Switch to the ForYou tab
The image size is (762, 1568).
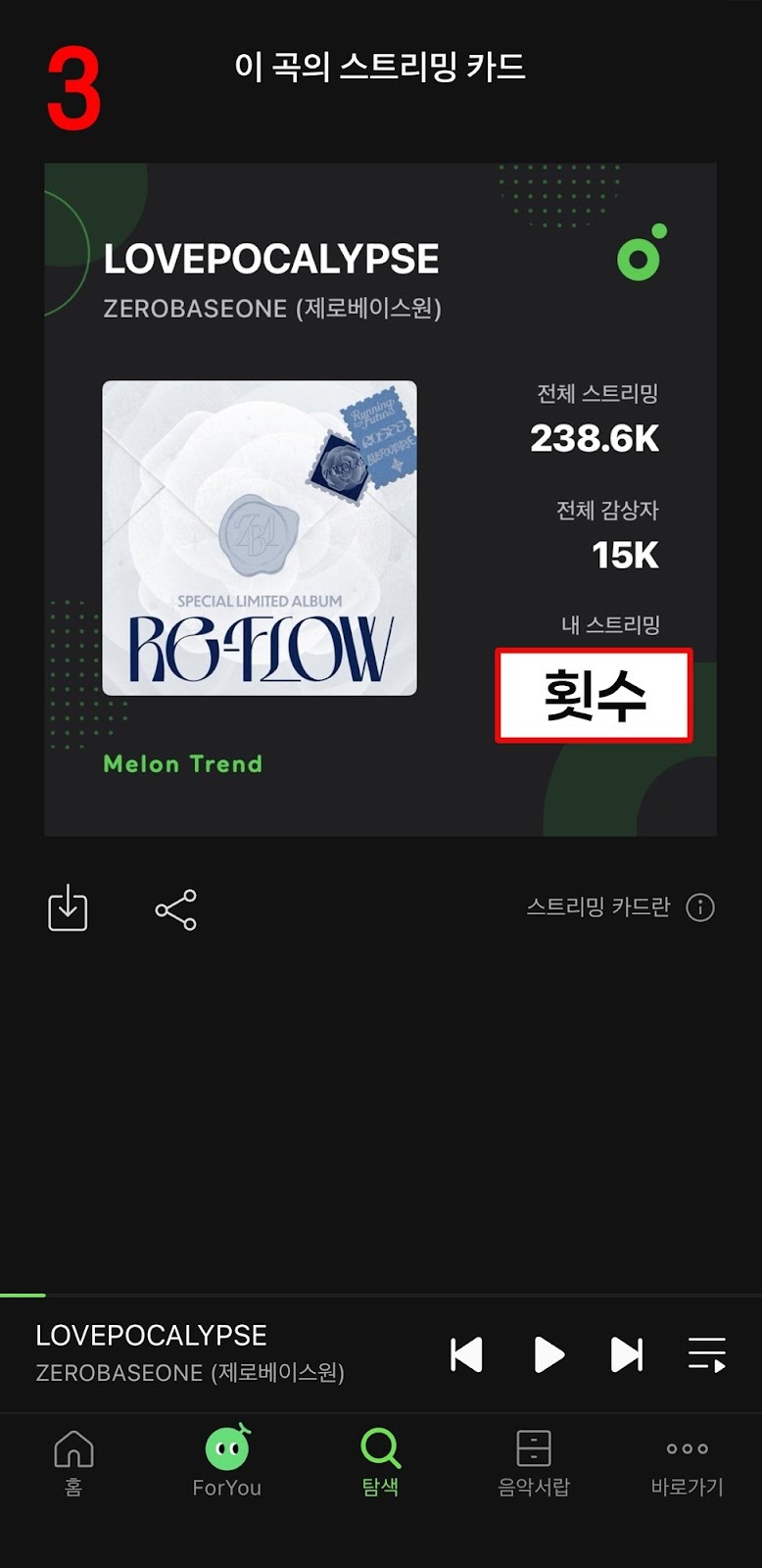click(x=227, y=1462)
